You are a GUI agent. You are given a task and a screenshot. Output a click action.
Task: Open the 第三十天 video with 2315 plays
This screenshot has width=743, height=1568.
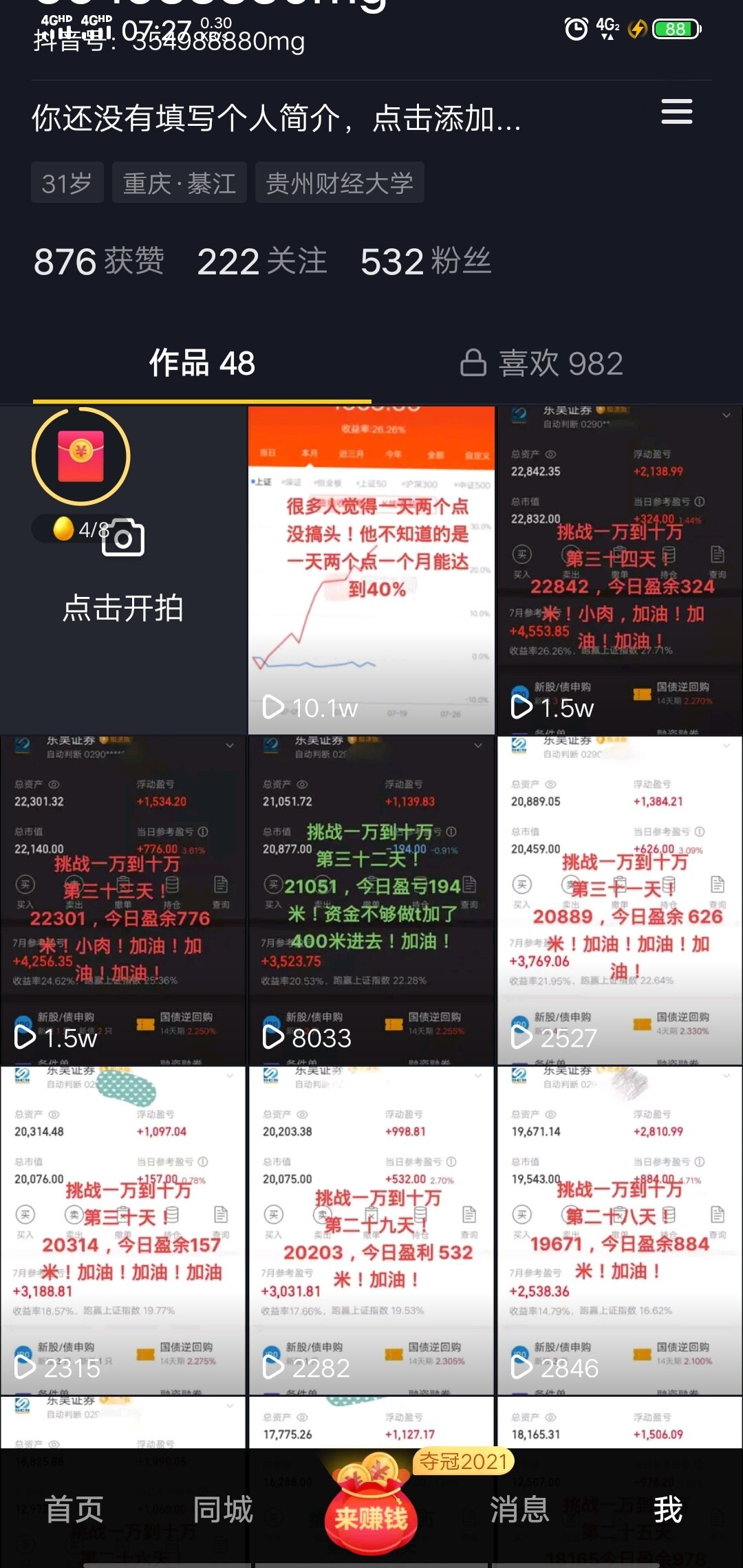pyautogui.click(x=123, y=1230)
